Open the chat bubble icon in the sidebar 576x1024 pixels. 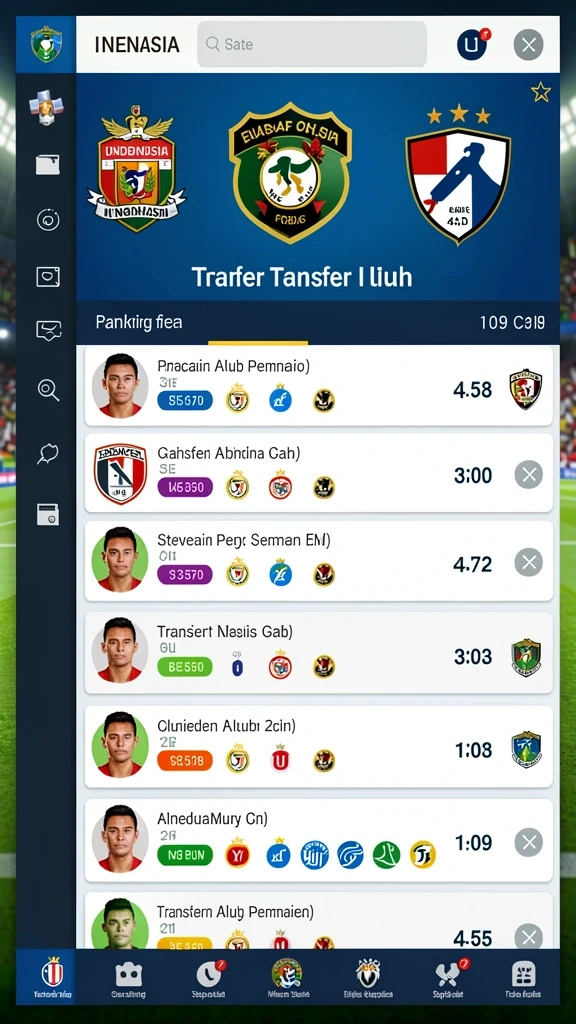click(x=48, y=453)
